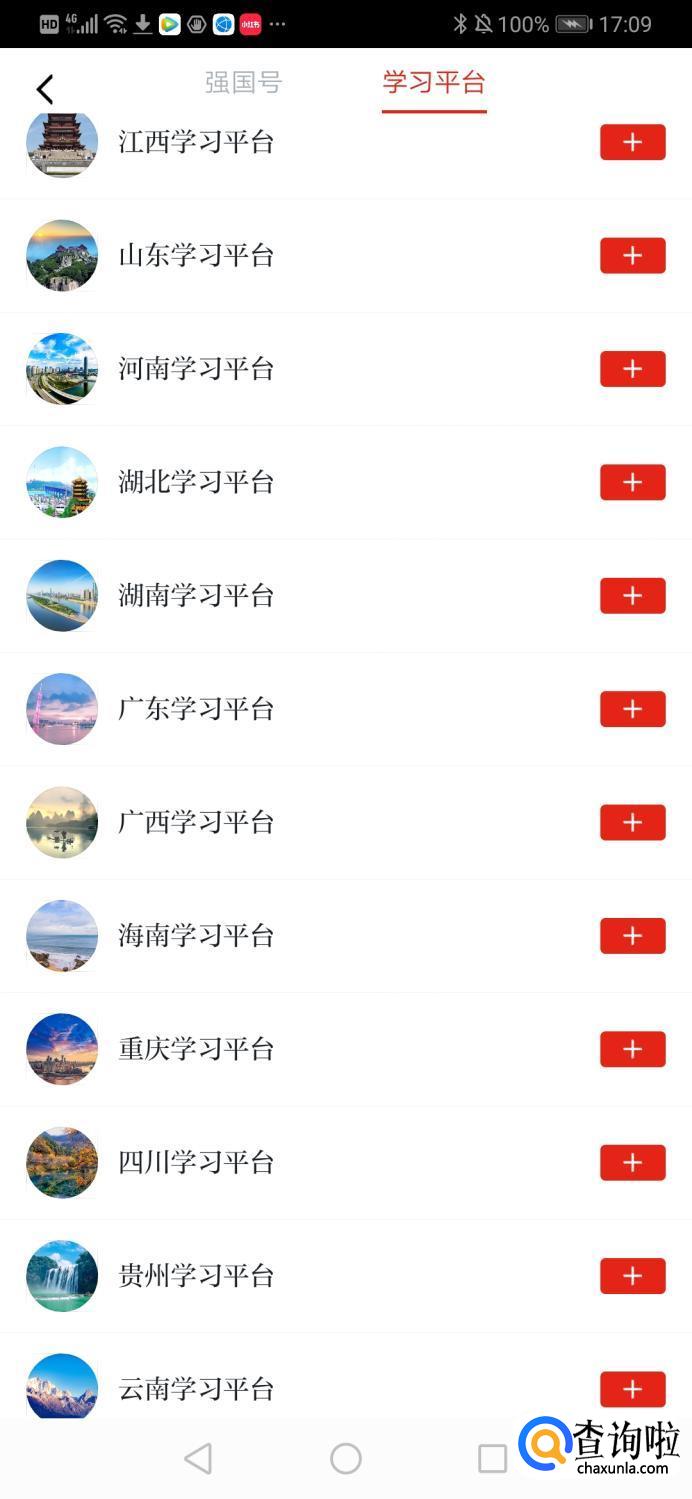692x1499 pixels.
Task: Go back with the top-left arrow
Action: [44, 89]
